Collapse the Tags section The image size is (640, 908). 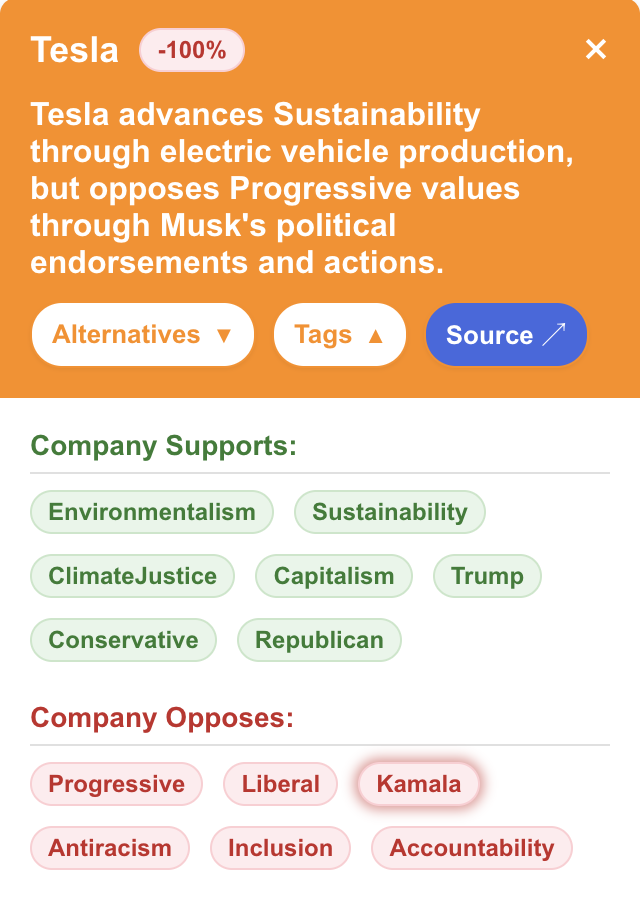tap(340, 335)
